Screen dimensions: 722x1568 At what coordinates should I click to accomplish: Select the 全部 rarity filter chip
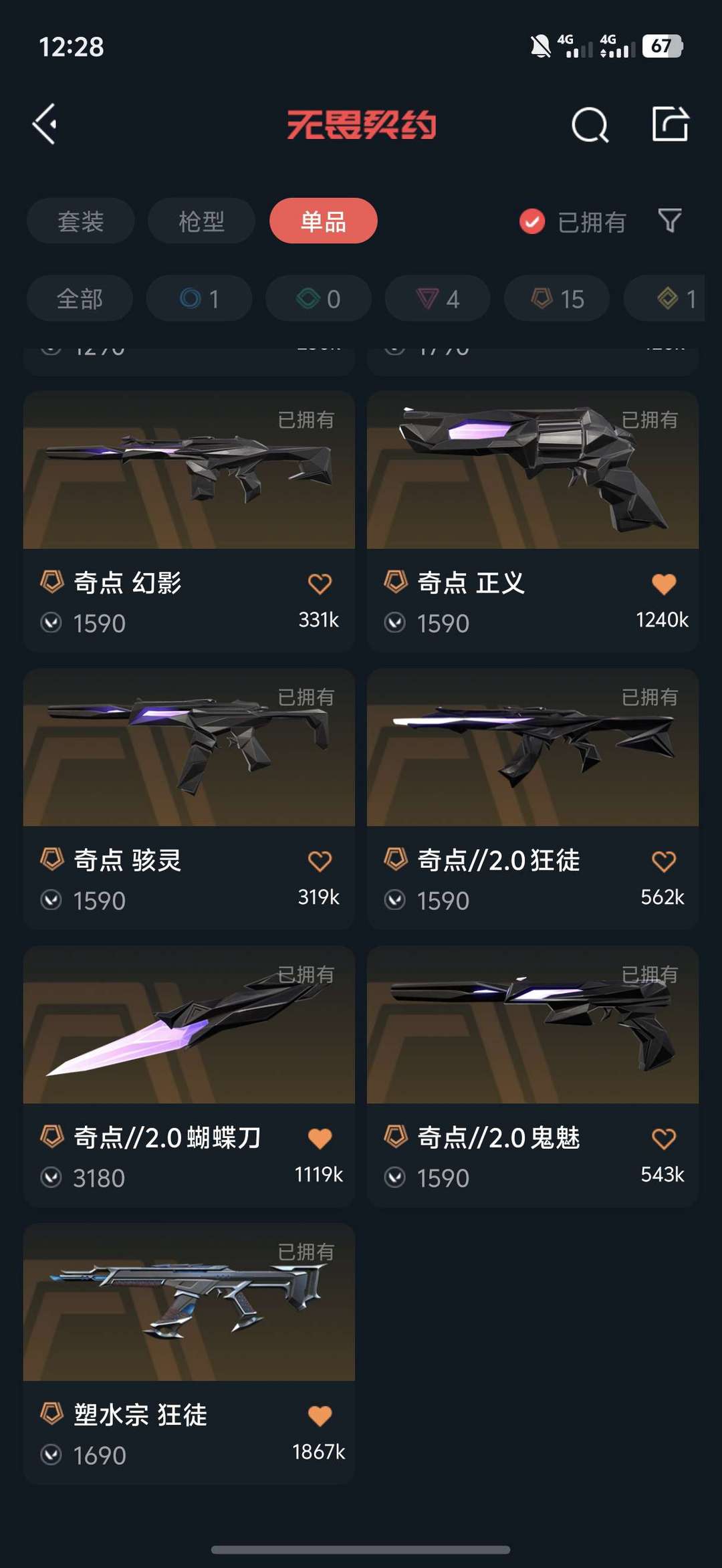(79, 299)
